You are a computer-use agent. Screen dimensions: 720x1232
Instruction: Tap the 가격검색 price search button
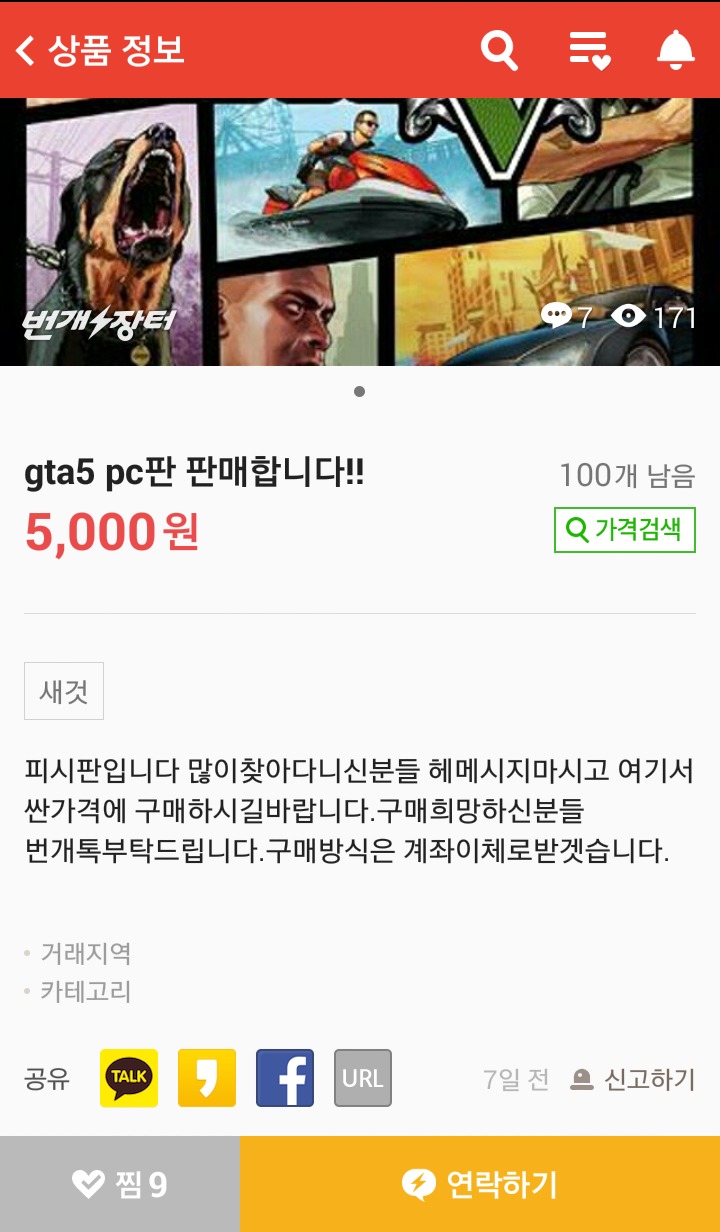point(625,530)
